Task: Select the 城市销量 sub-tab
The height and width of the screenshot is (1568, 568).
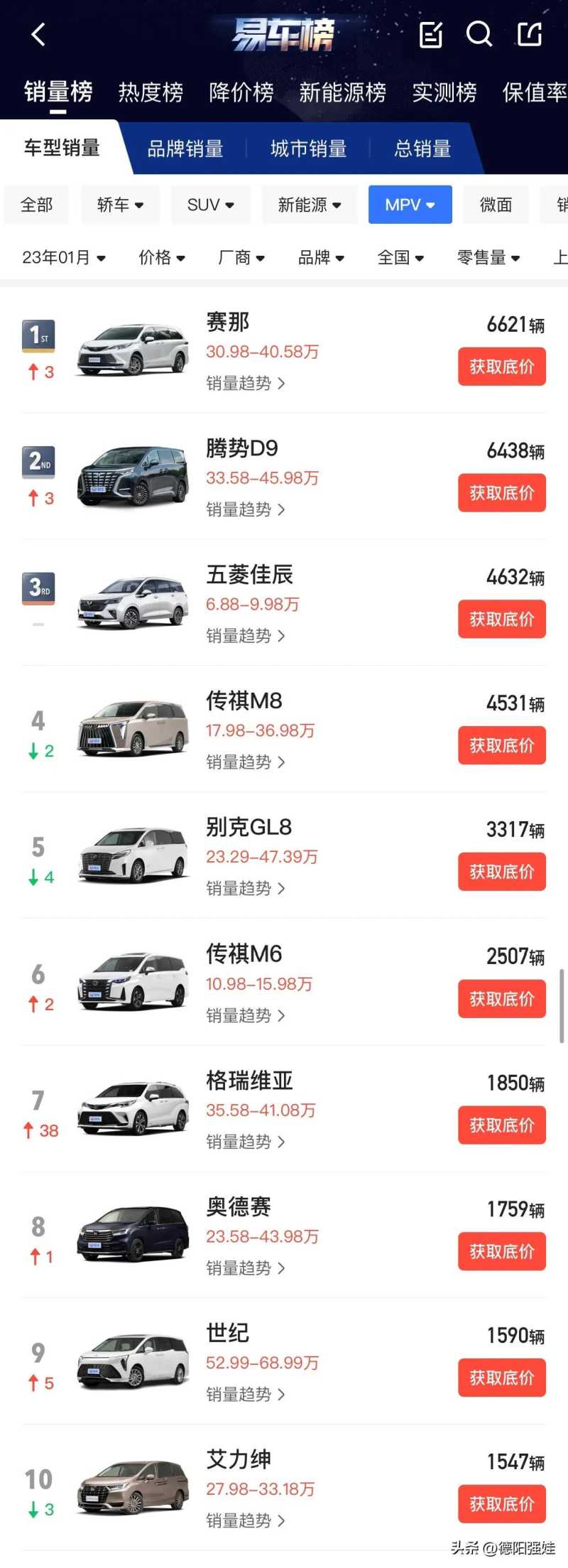Action: [308, 148]
